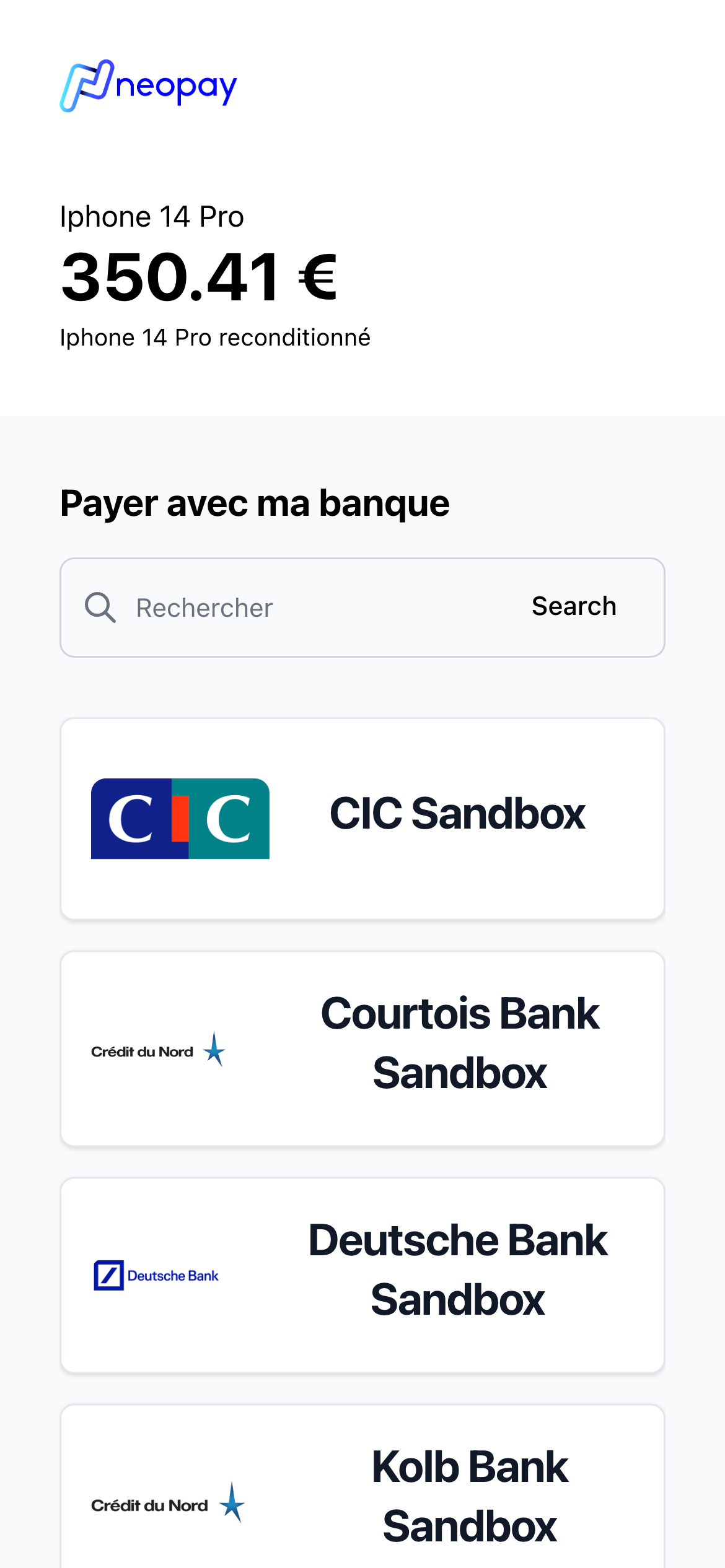
Task: Select CIC Sandbox bank
Action: 362,818
